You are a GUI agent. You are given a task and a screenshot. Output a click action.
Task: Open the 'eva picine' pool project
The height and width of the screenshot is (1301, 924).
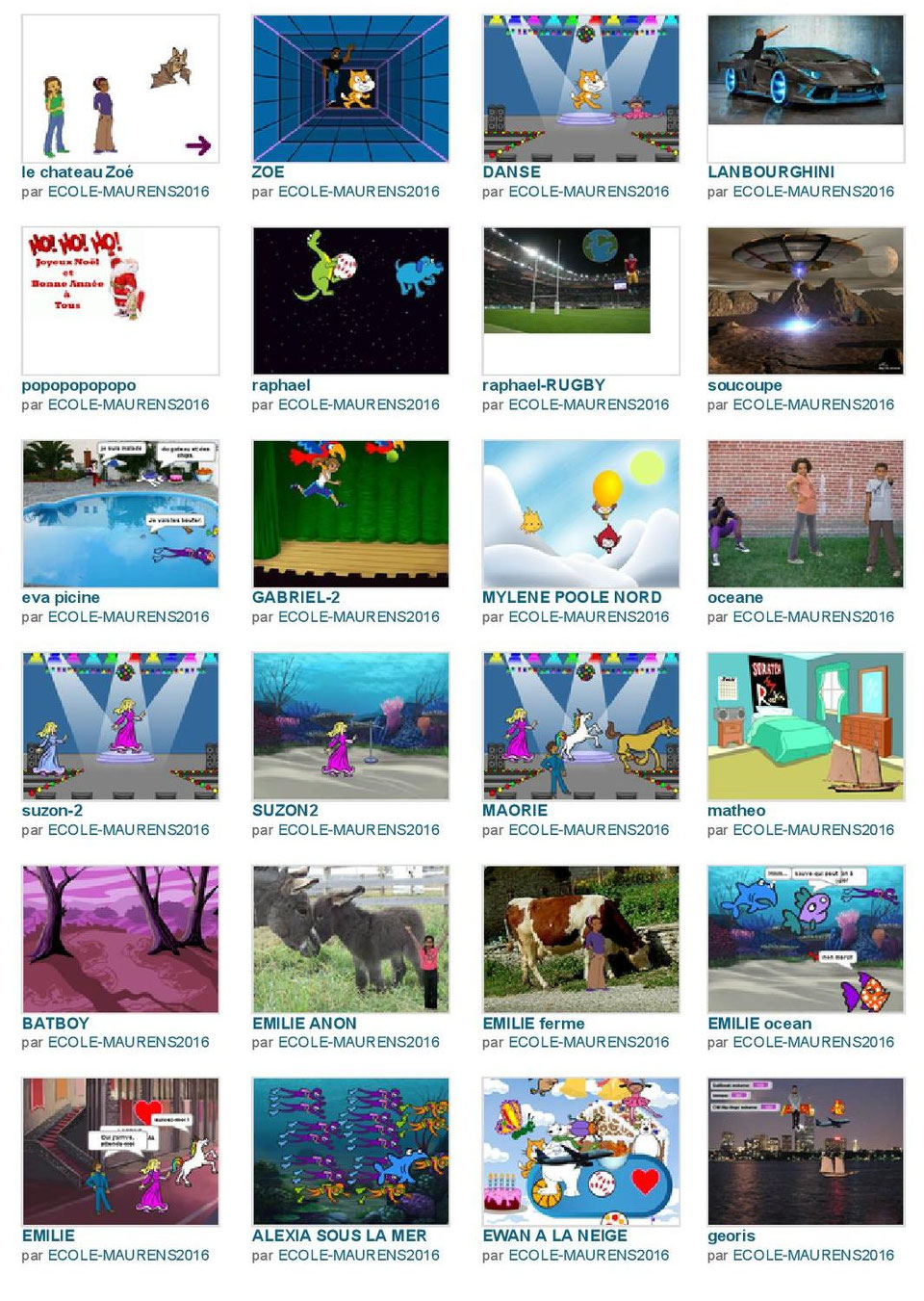click(120, 513)
